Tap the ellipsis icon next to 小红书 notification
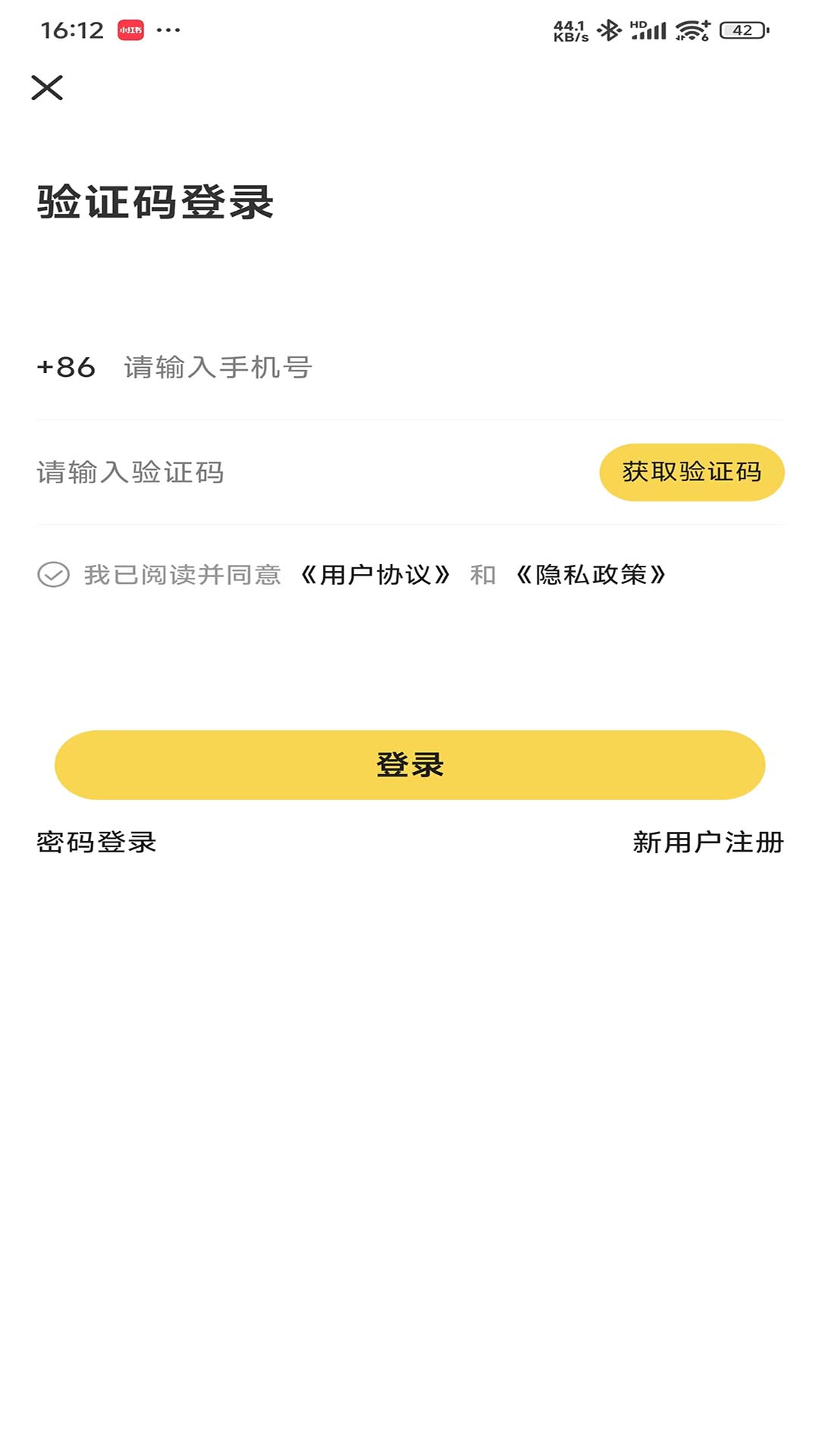The width and height of the screenshot is (819, 1456). [x=168, y=29]
